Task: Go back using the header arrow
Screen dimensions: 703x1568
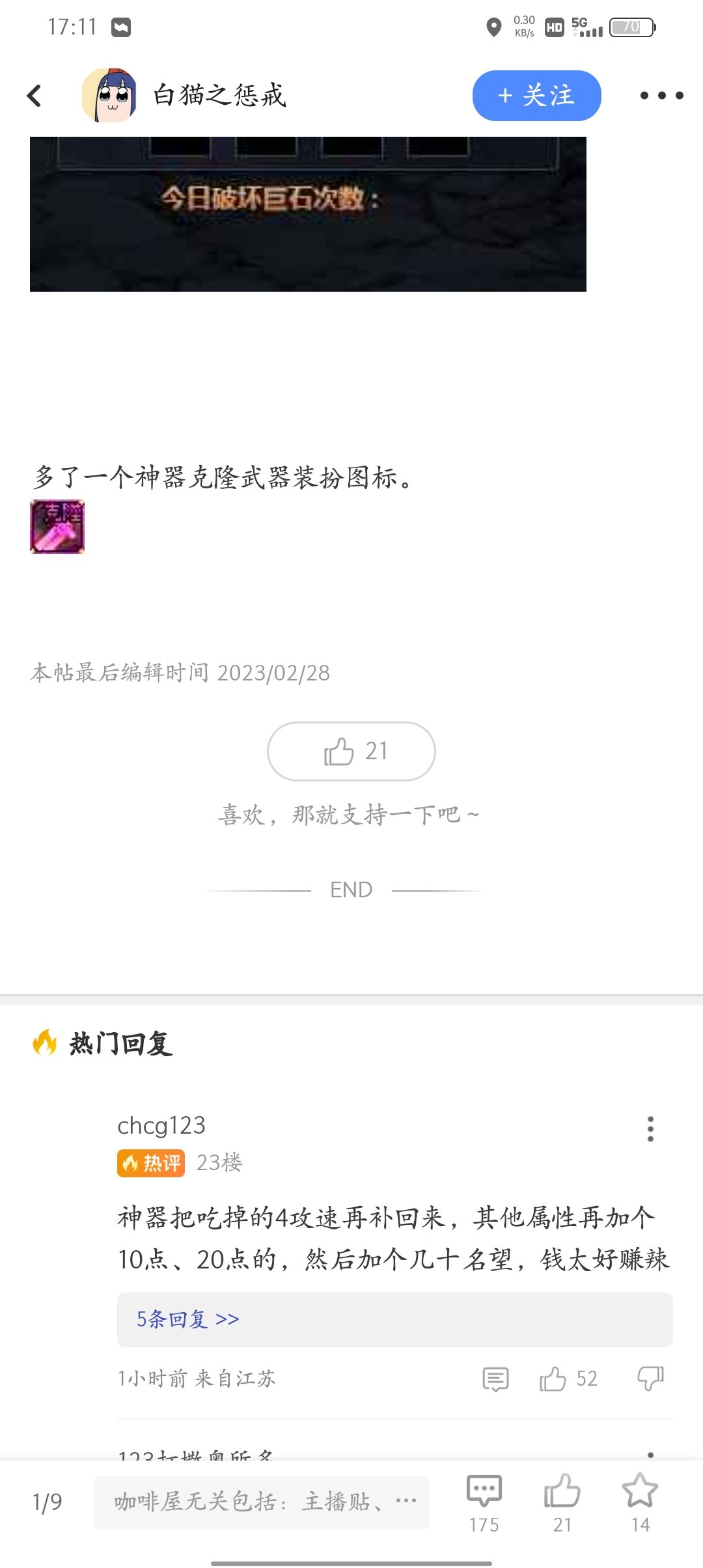Action: [x=34, y=96]
